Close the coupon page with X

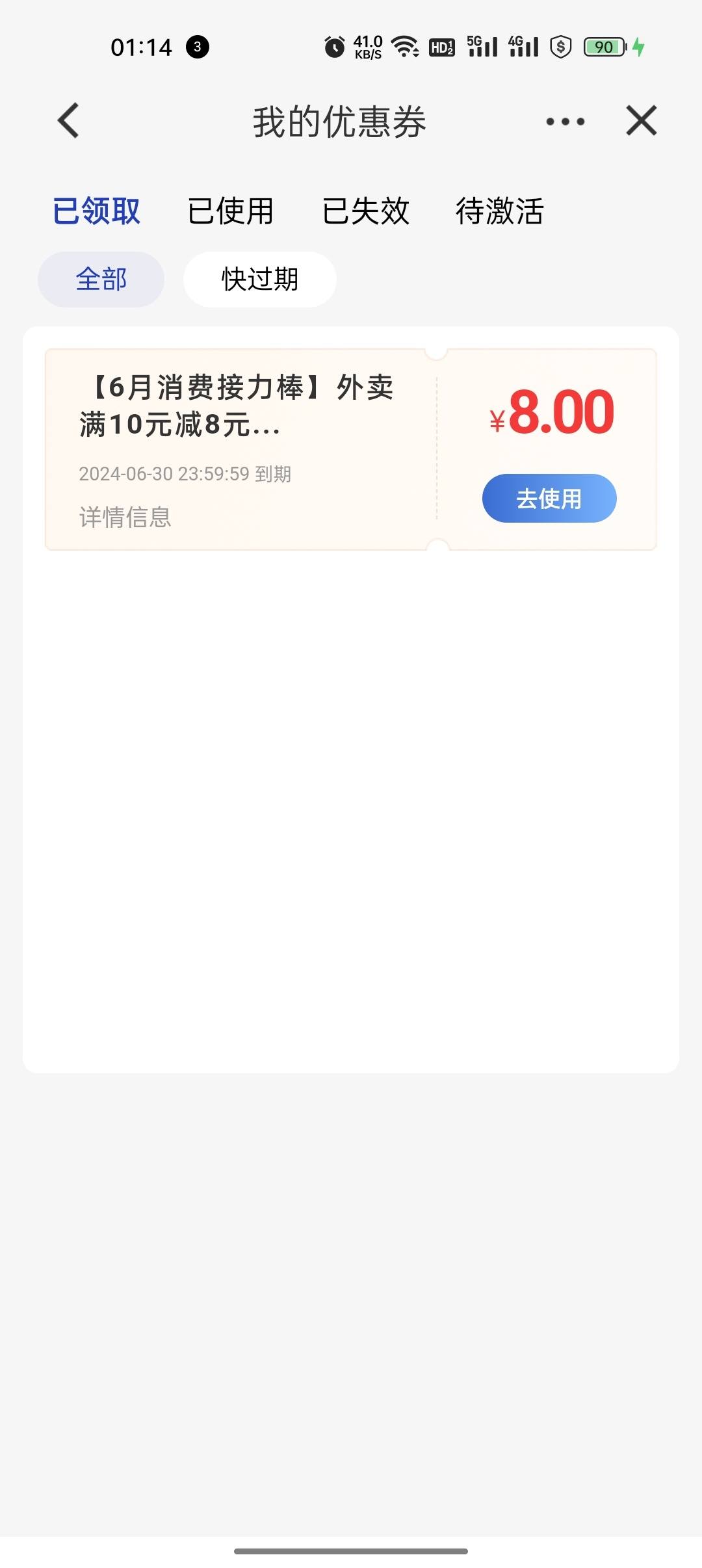pyautogui.click(x=642, y=121)
